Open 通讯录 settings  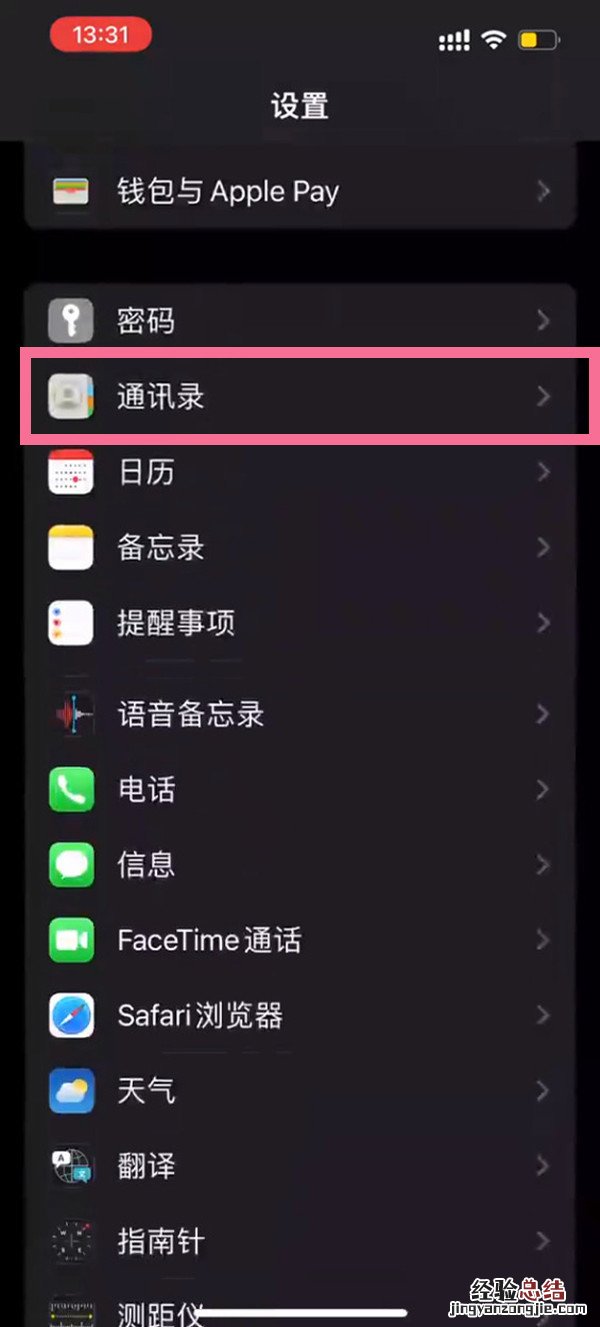[300, 397]
